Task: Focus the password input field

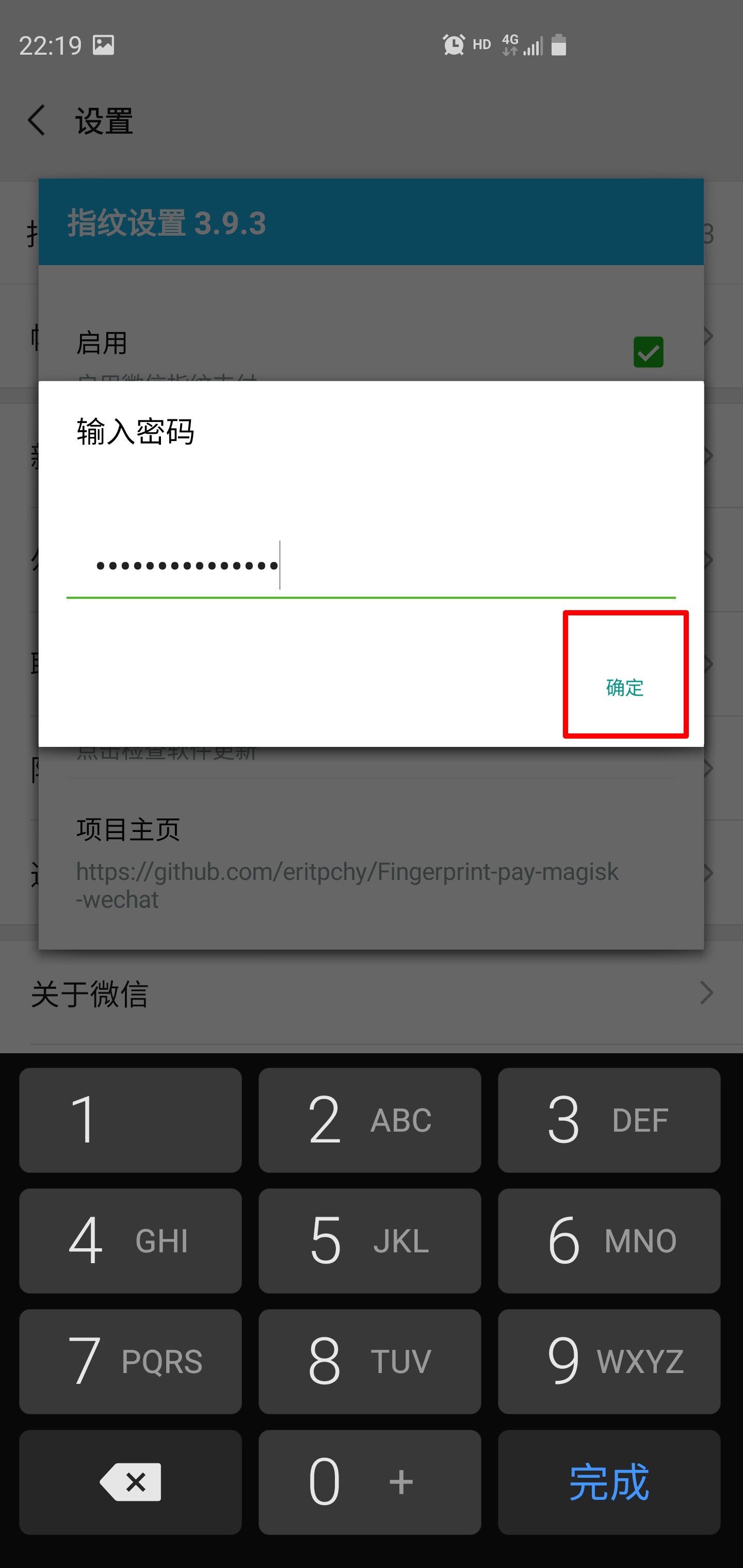Action: (370, 566)
